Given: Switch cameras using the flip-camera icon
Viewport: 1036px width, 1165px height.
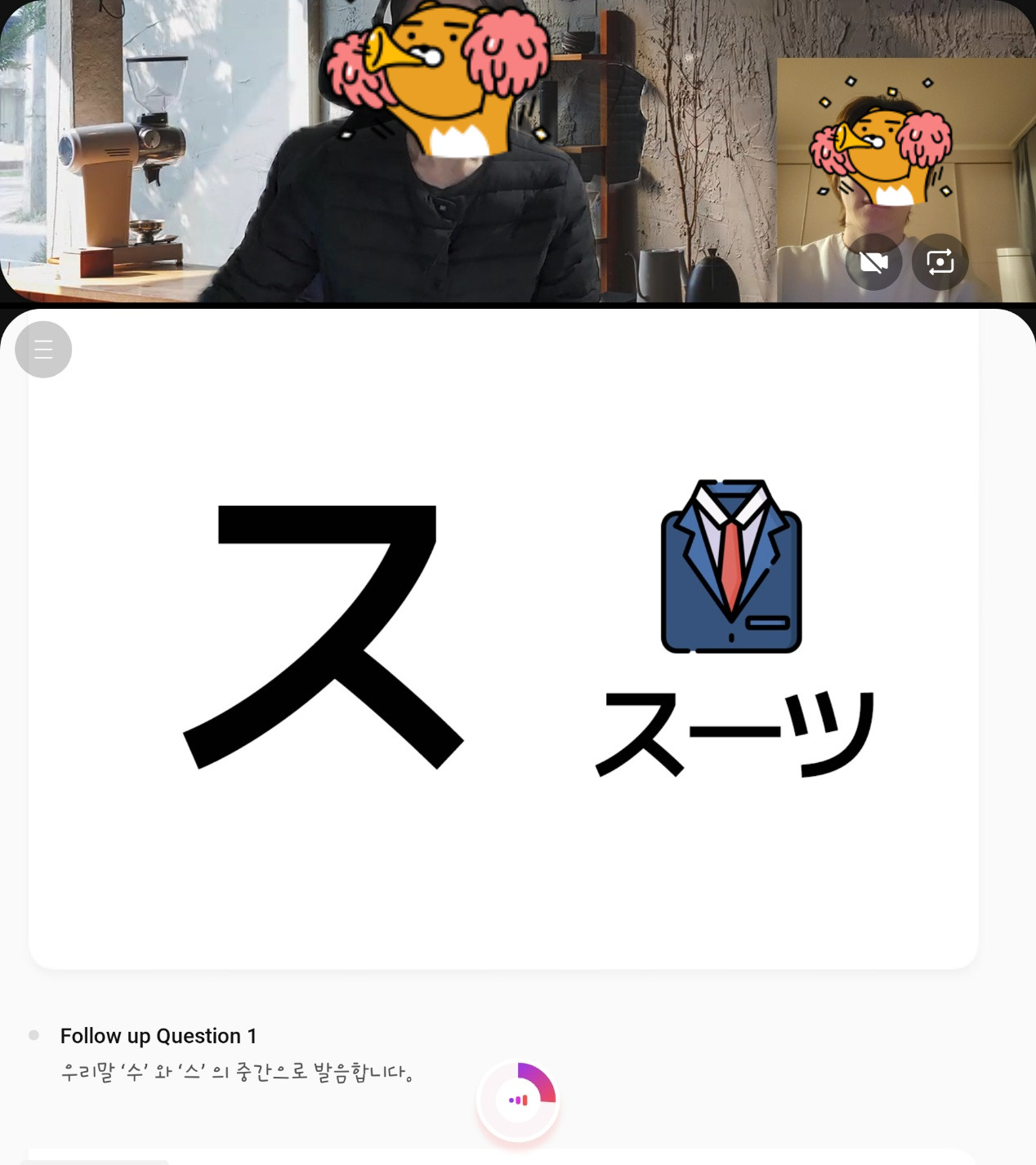Looking at the screenshot, I should point(940,261).
